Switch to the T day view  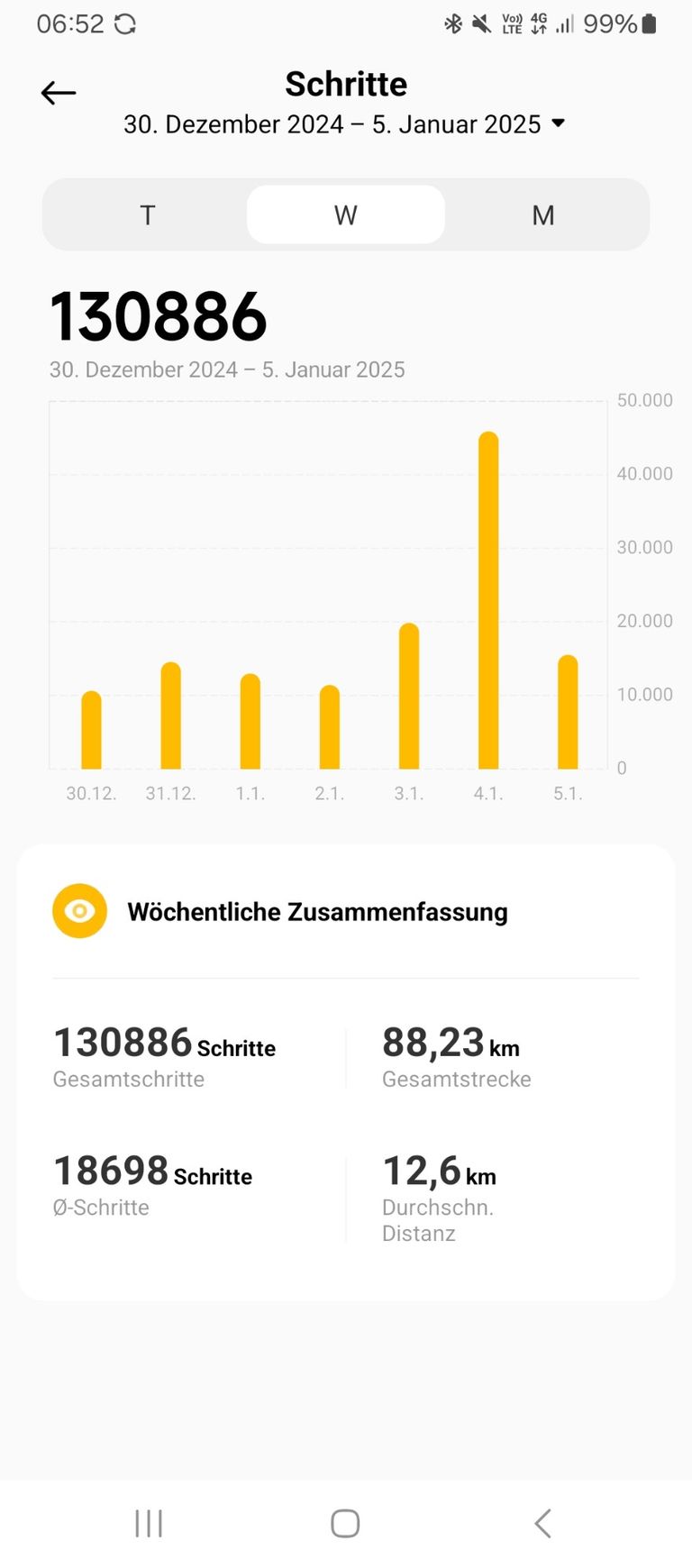tap(148, 215)
